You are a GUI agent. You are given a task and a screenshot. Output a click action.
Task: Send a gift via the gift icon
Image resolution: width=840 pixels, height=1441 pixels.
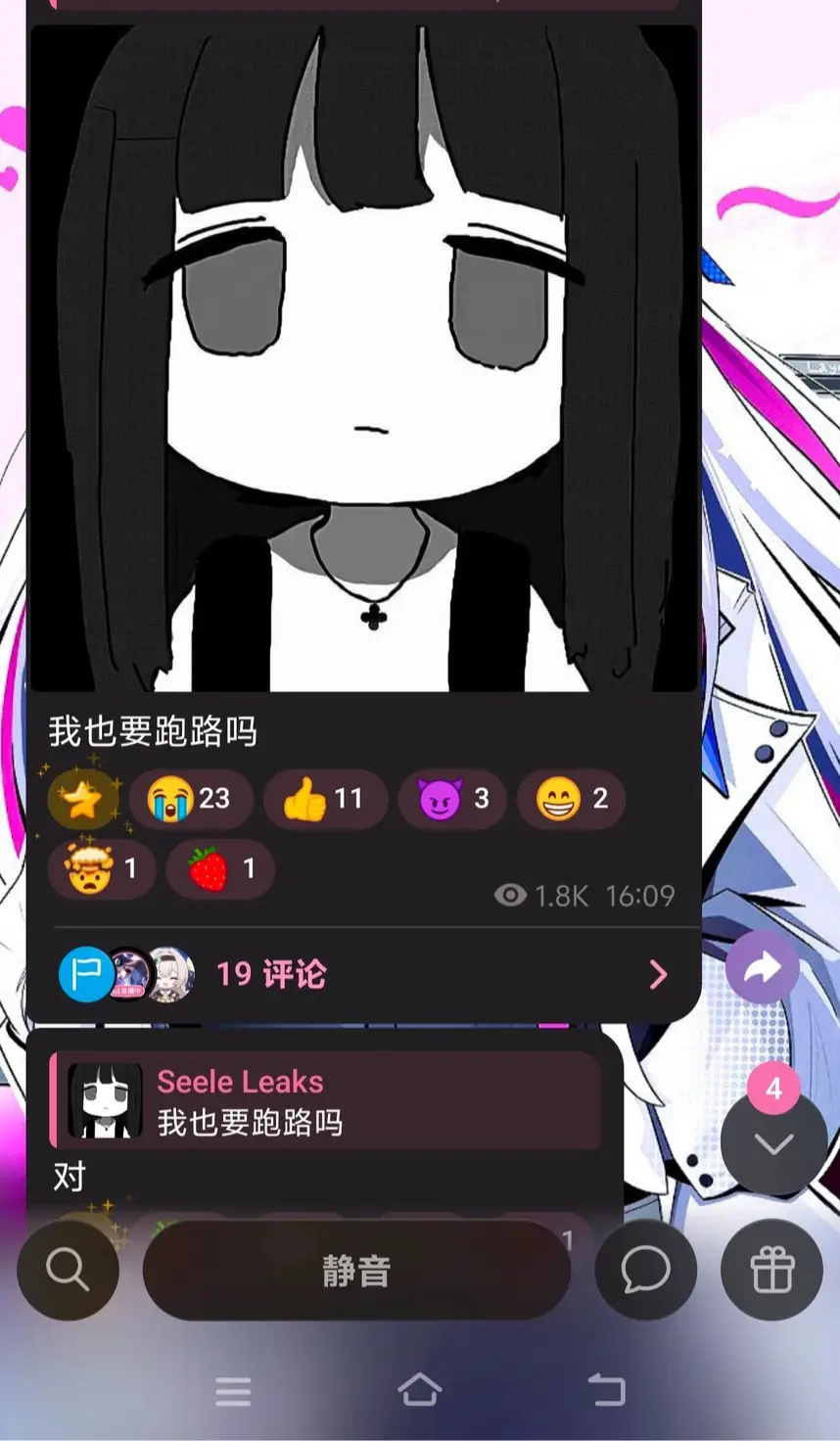tap(771, 1270)
